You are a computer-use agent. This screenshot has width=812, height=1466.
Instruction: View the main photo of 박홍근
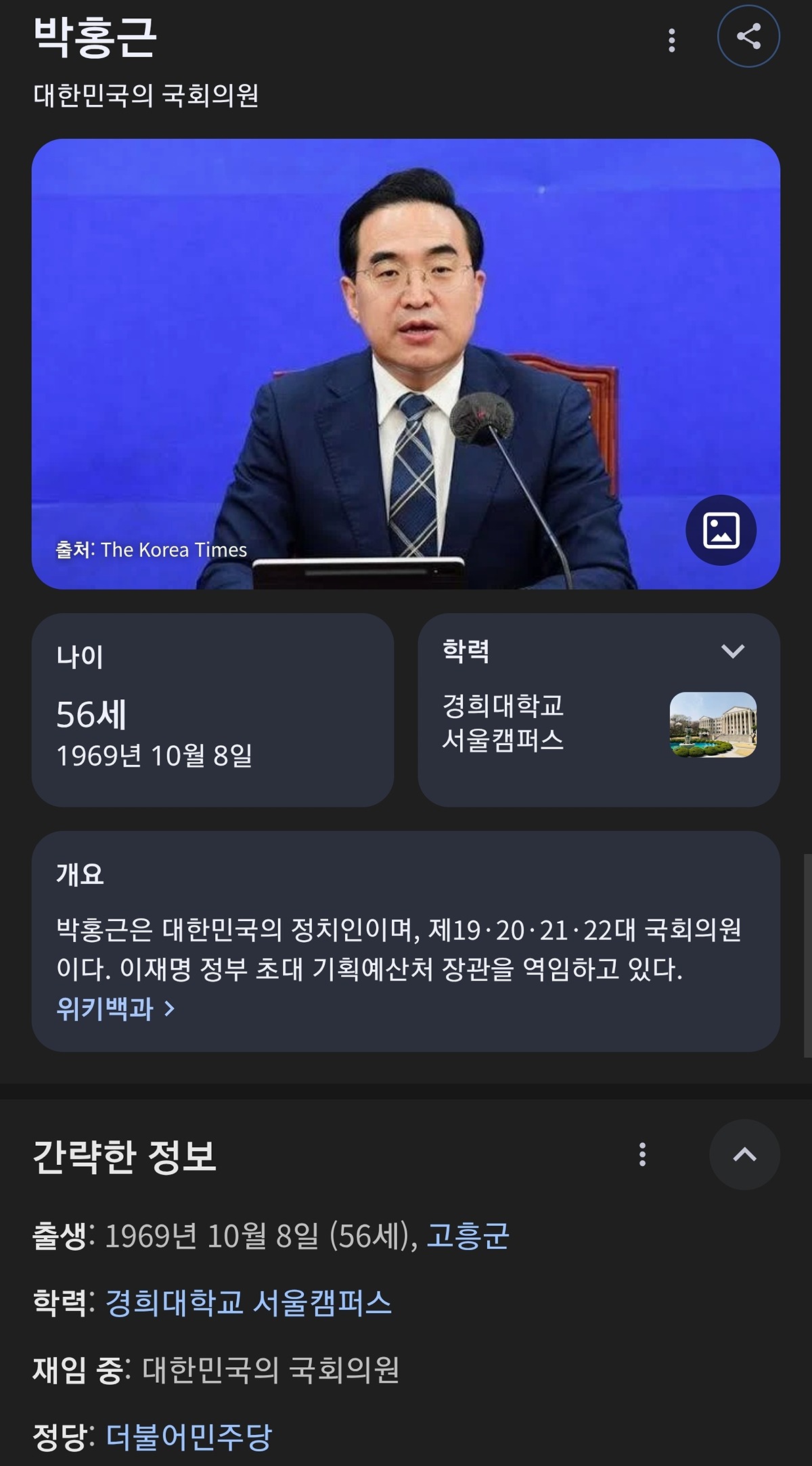[406, 365]
